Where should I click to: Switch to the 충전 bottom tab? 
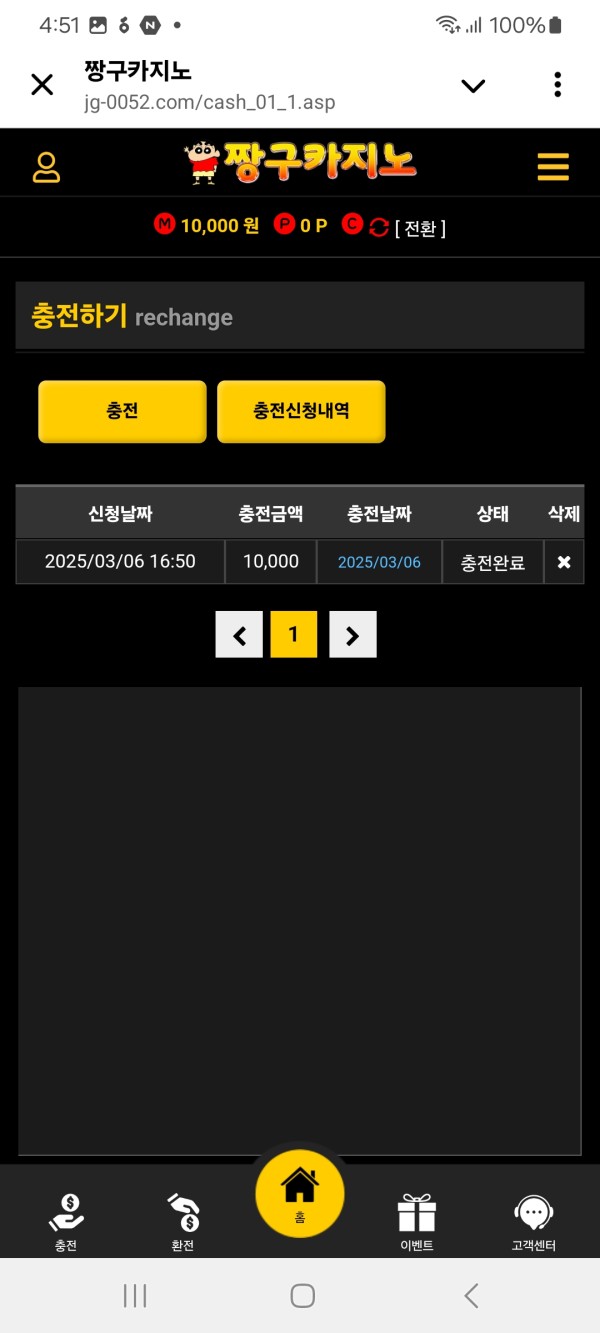[66, 1222]
